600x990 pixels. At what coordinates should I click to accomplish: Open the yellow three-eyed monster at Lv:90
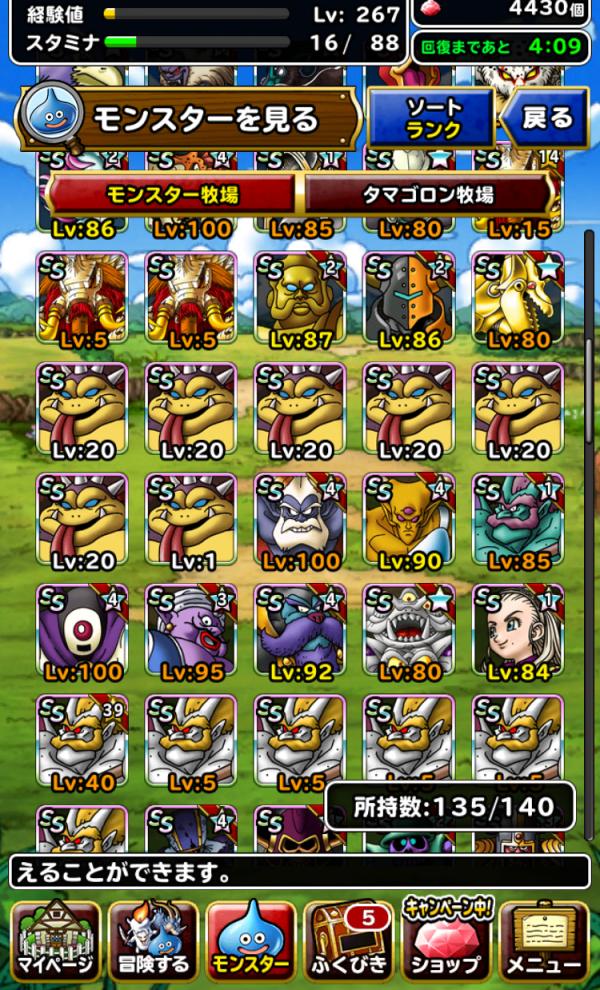[x=409, y=519]
